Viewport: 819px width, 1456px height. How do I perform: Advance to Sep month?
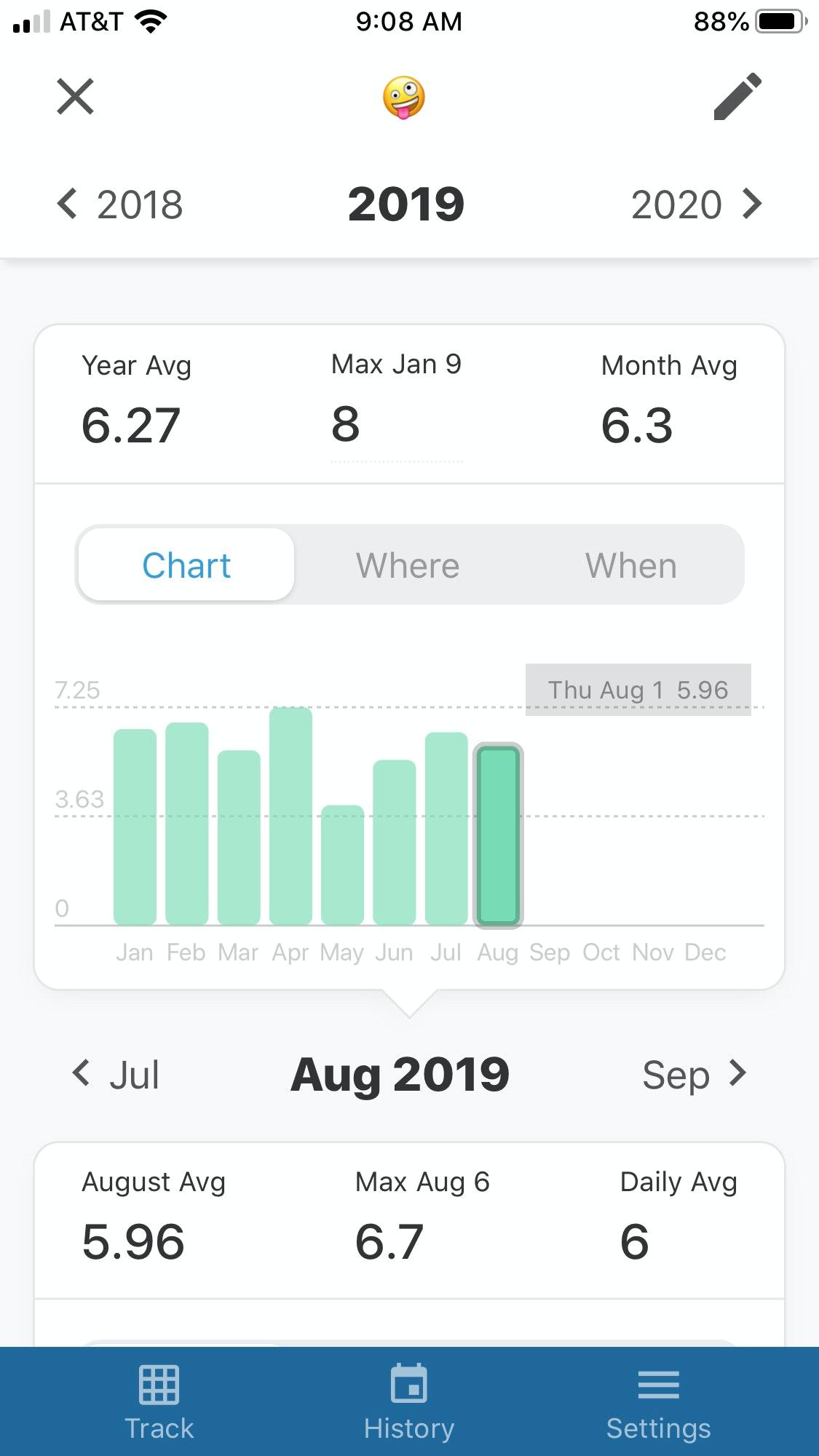pos(694,1075)
